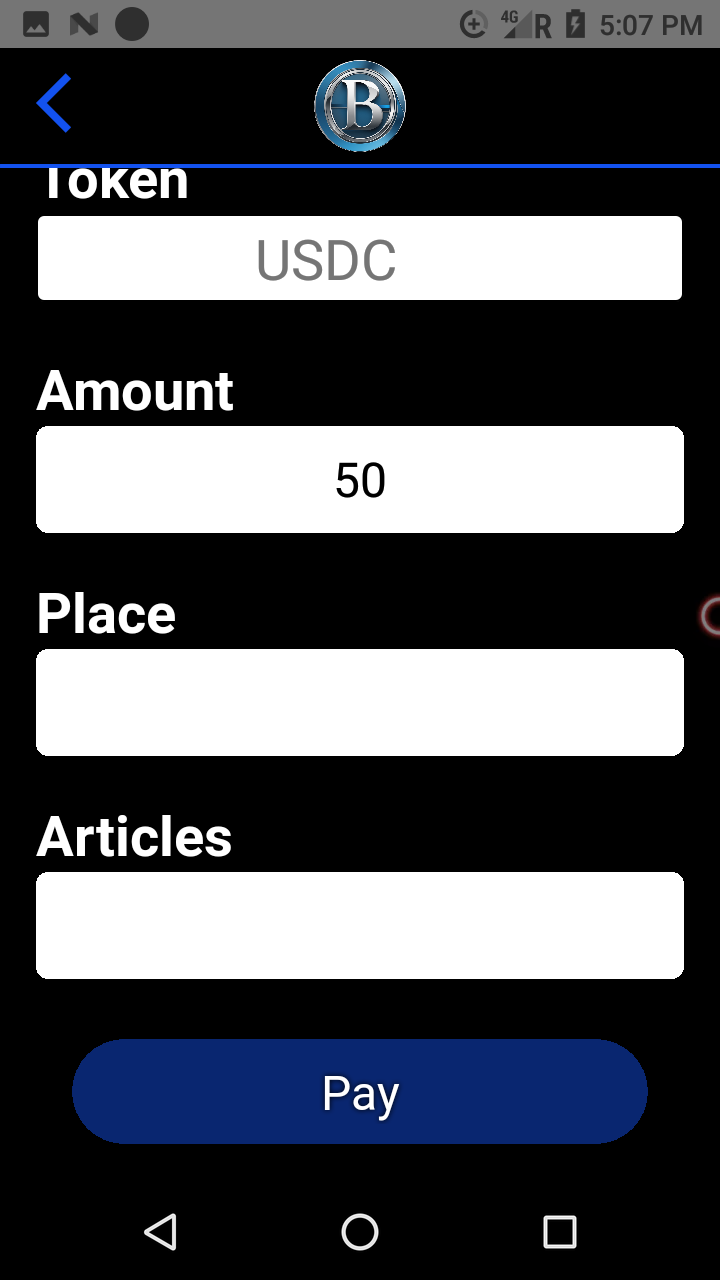The height and width of the screenshot is (1280, 720).
Task: Open recent apps overview
Action: pyautogui.click(x=559, y=1232)
